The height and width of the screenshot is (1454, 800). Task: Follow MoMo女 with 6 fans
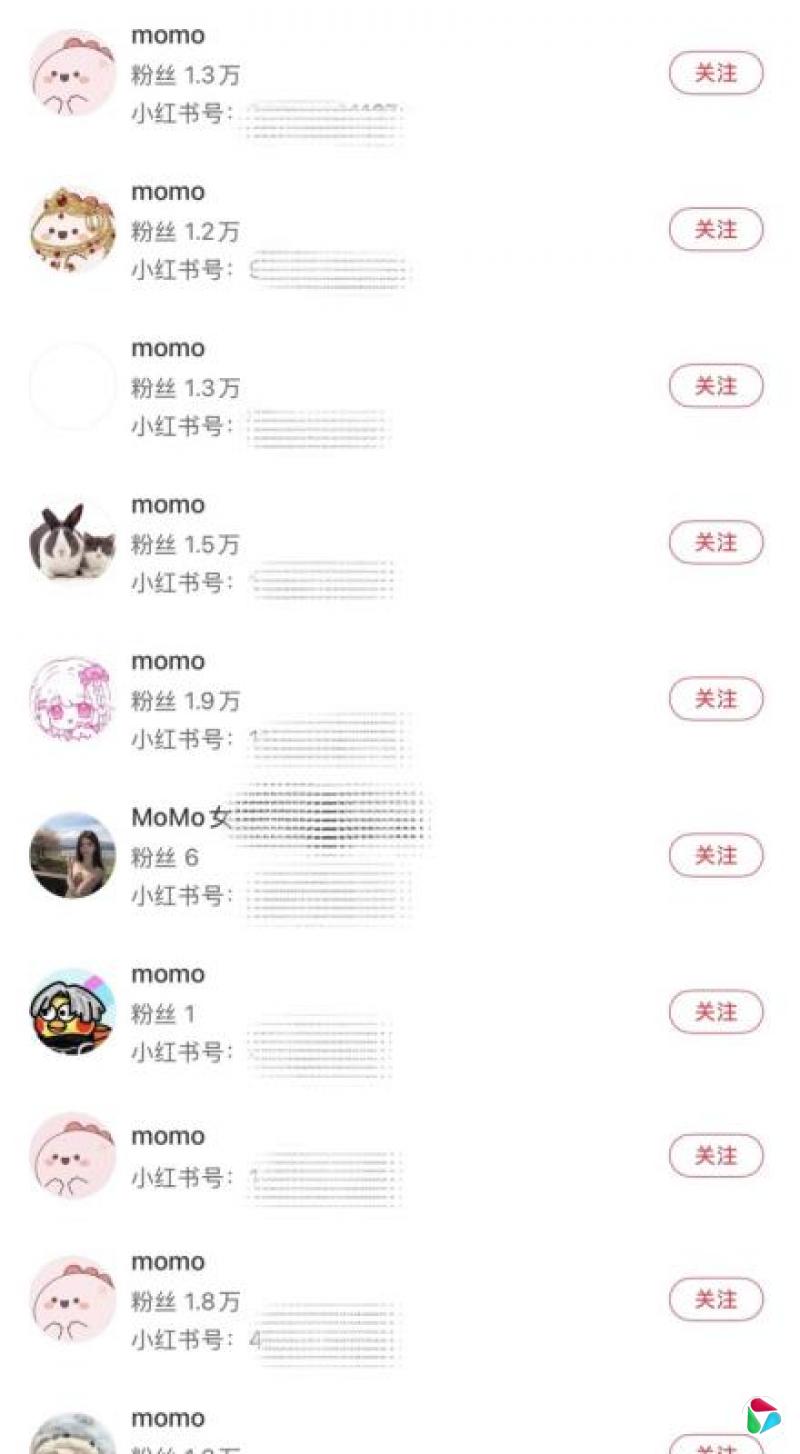point(715,856)
